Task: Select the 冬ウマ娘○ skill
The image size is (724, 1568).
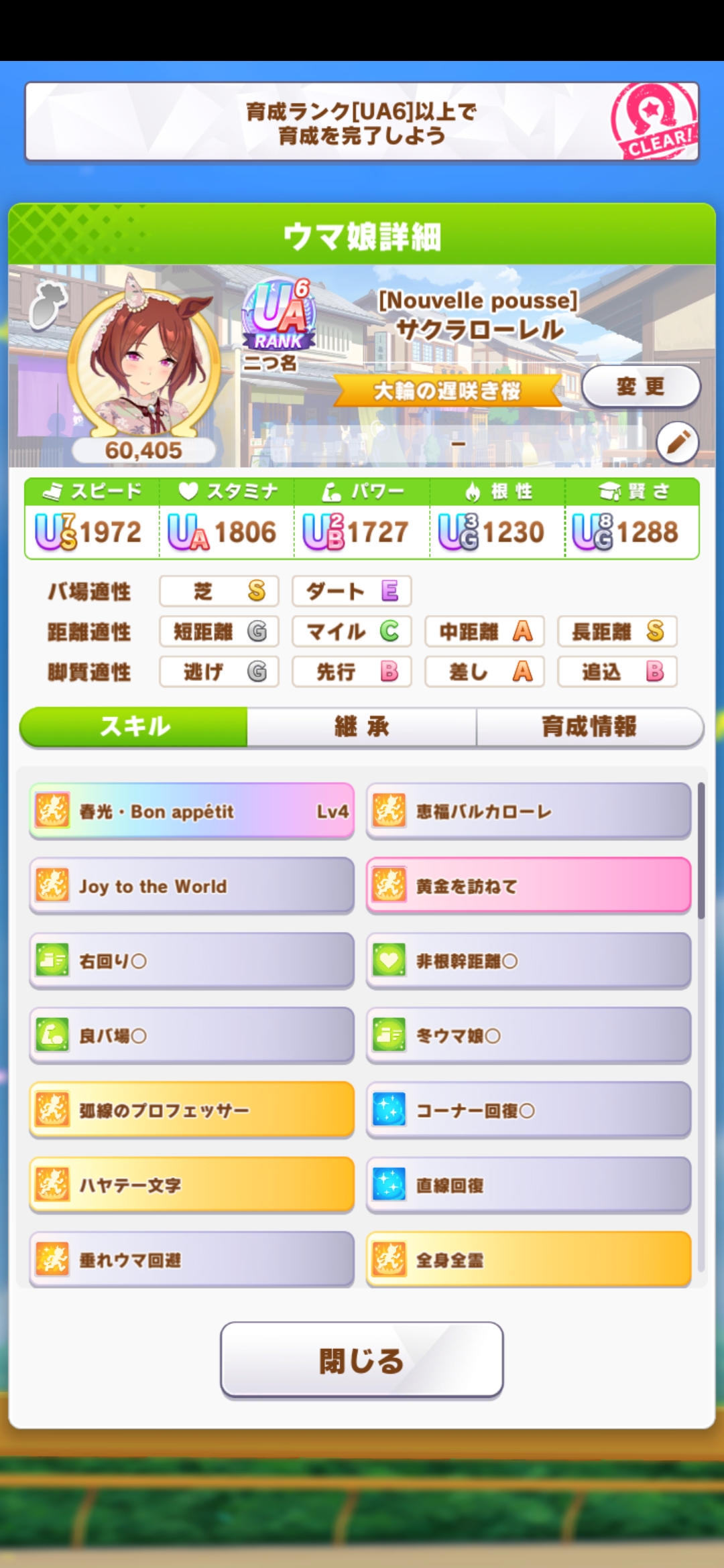Action: 528,1036
